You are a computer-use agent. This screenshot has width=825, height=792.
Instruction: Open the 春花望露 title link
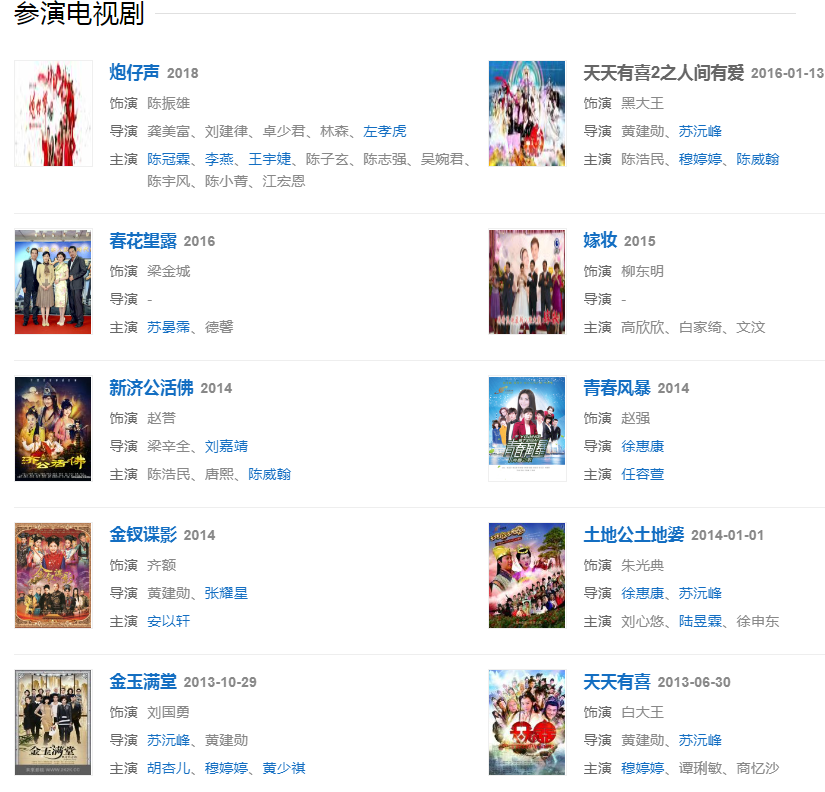(143, 241)
